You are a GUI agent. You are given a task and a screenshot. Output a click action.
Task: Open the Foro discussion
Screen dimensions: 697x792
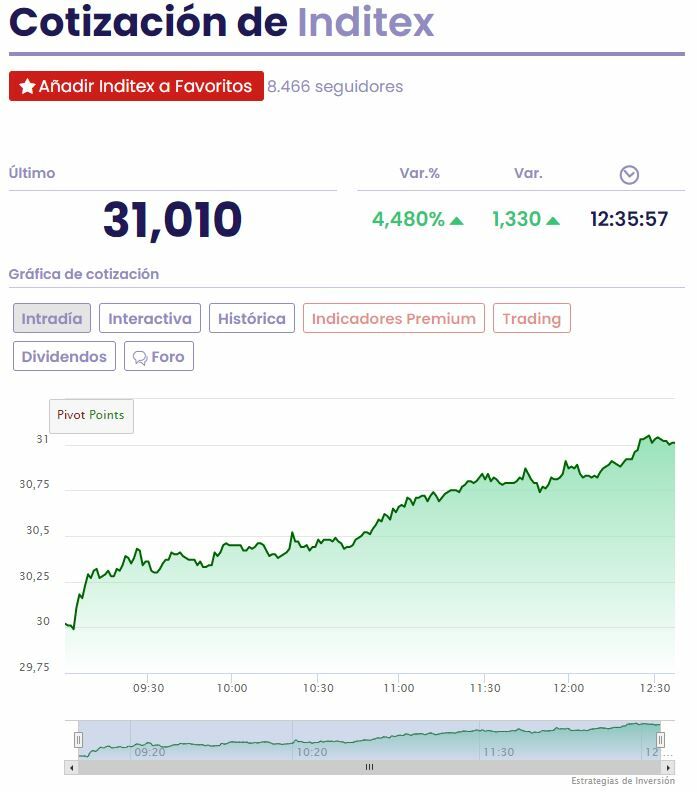pyautogui.click(x=159, y=356)
